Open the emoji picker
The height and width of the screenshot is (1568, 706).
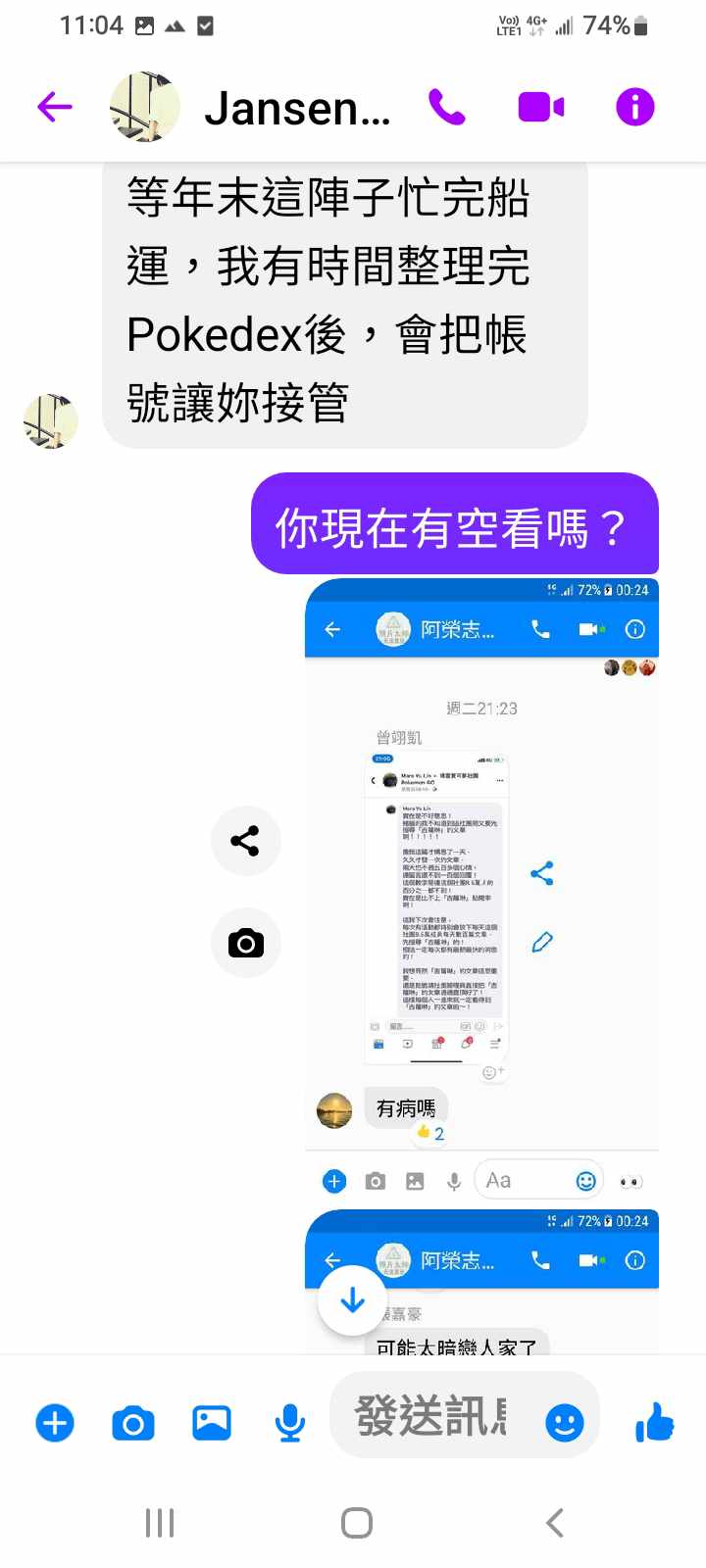(x=565, y=1422)
